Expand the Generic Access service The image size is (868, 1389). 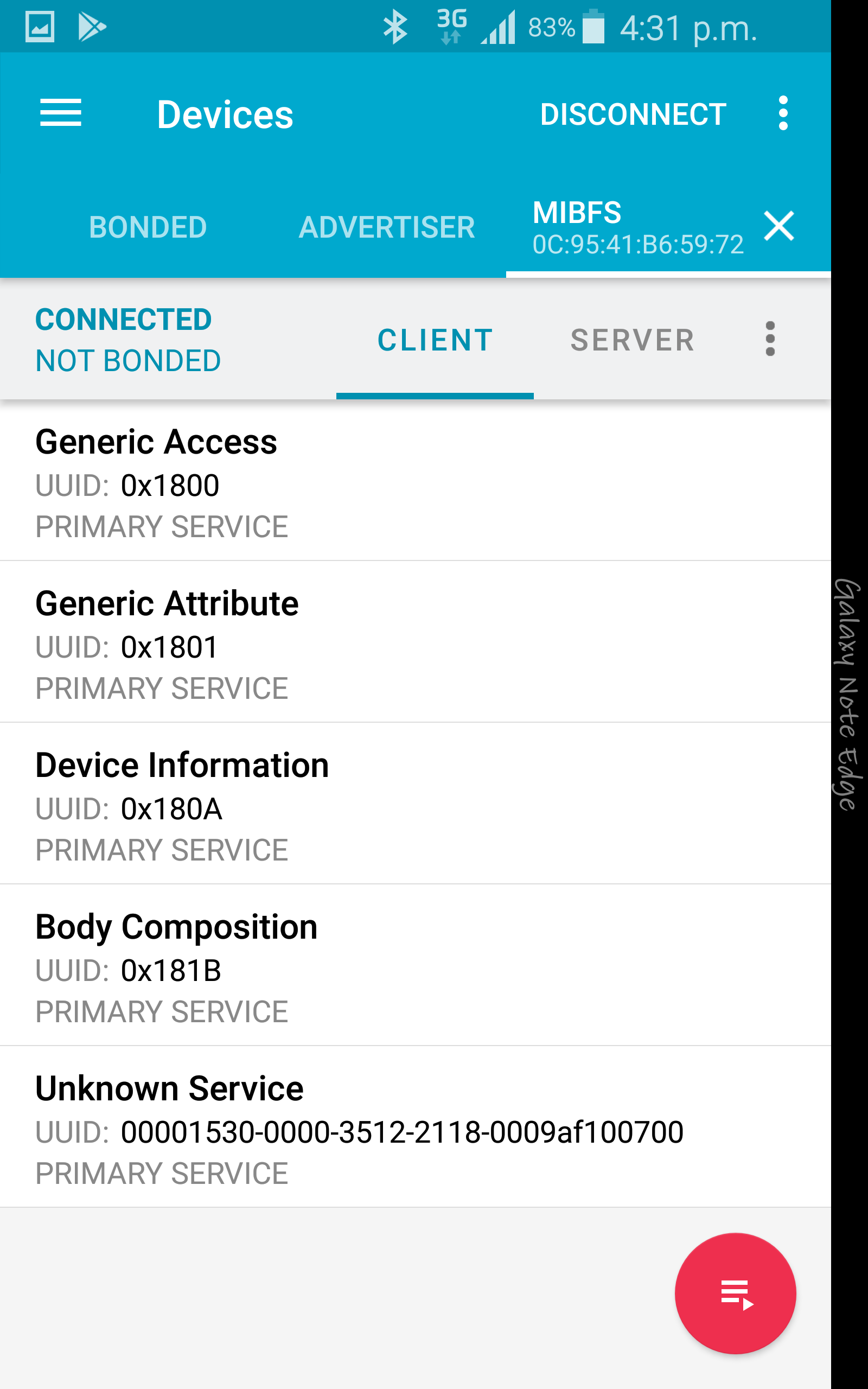[416, 480]
